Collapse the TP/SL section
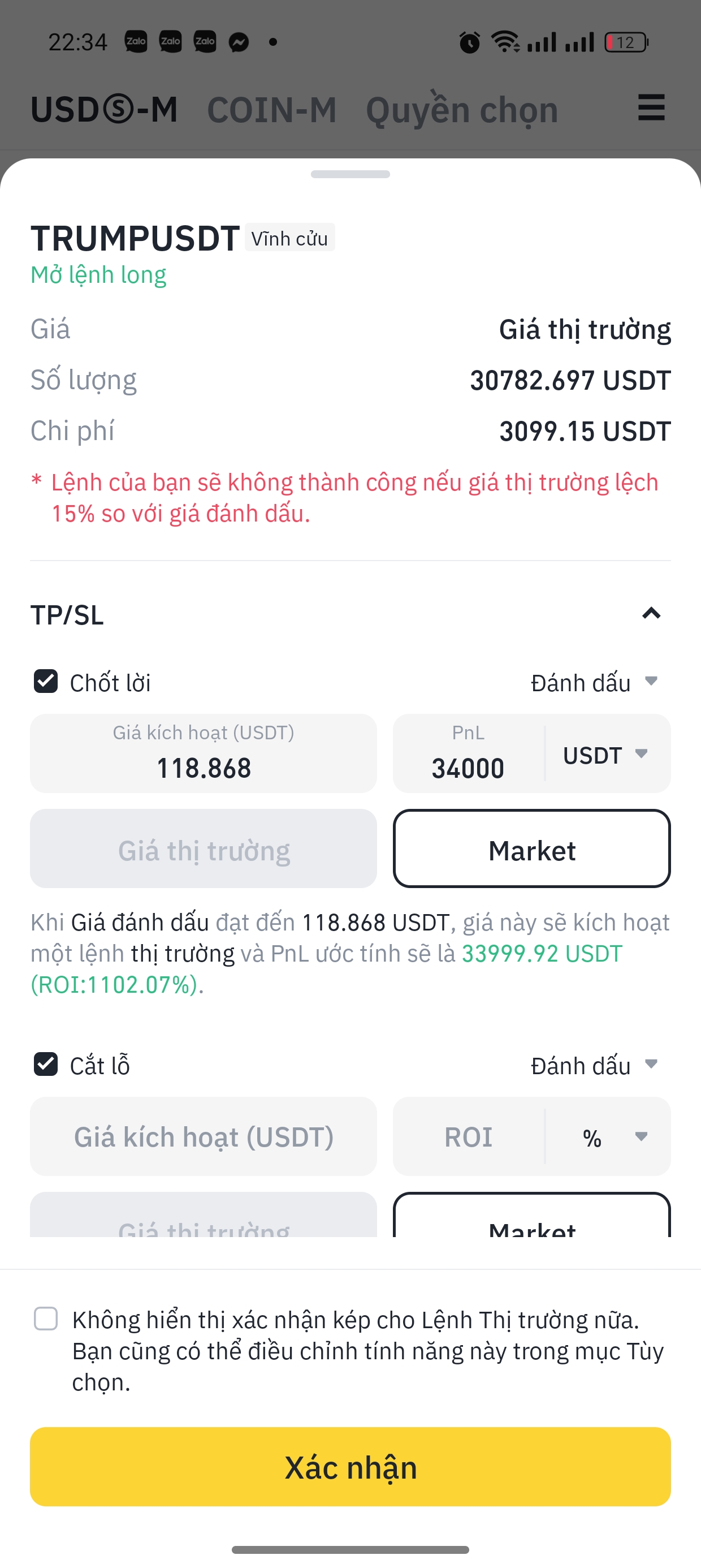 (x=651, y=614)
